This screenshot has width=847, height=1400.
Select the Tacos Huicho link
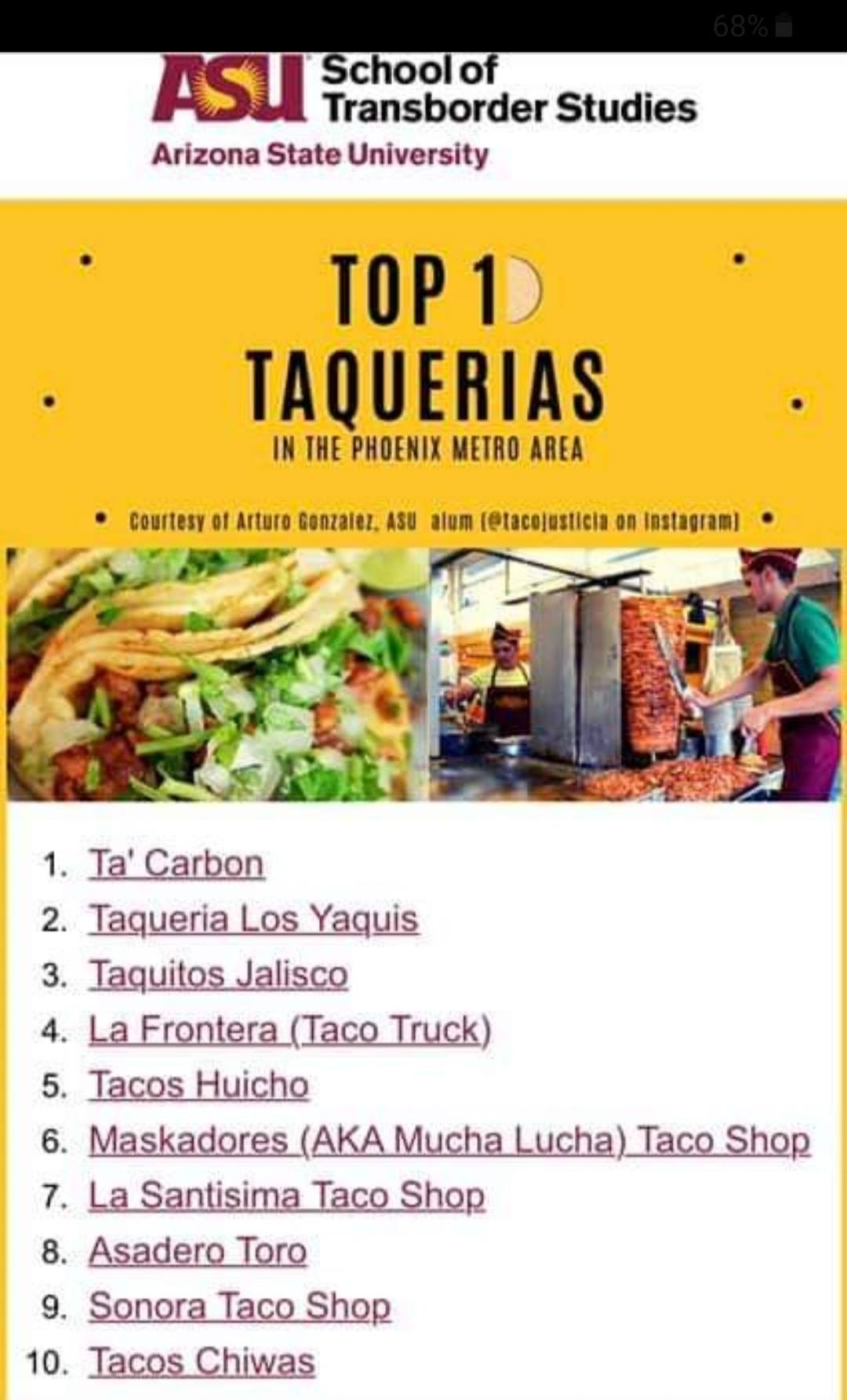(x=198, y=1085)
